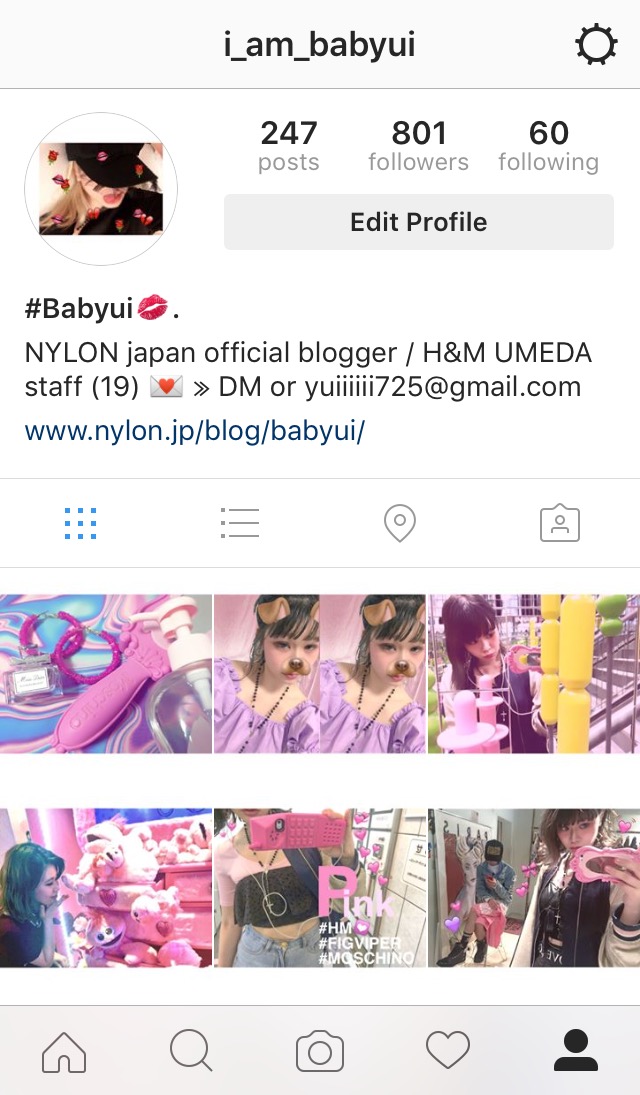
Task: Show the tagged photos tab
Action: [560, 523]
